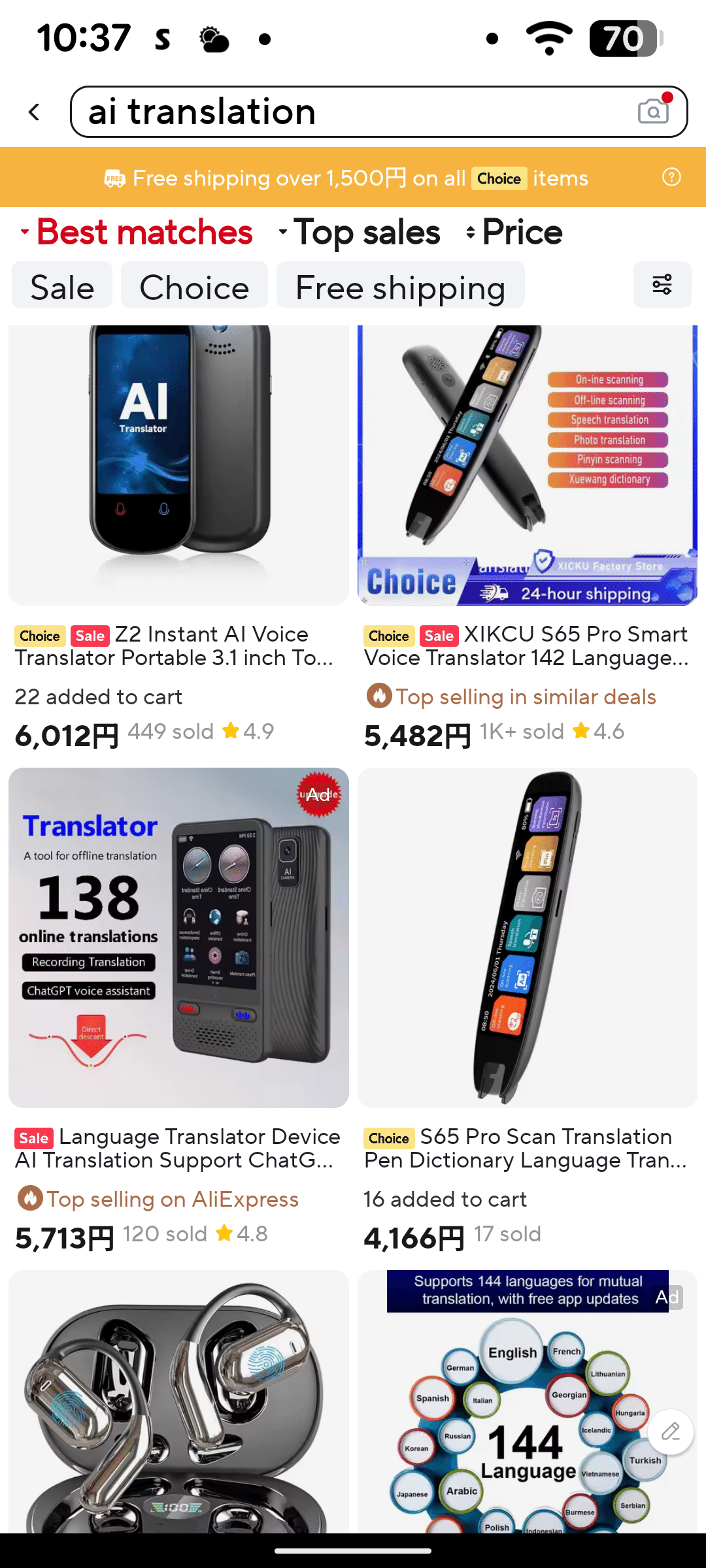Open S65 Pro Scan Translation Pen product
The width and height of the screenshot is (706, 1568).
click(527, 938)
